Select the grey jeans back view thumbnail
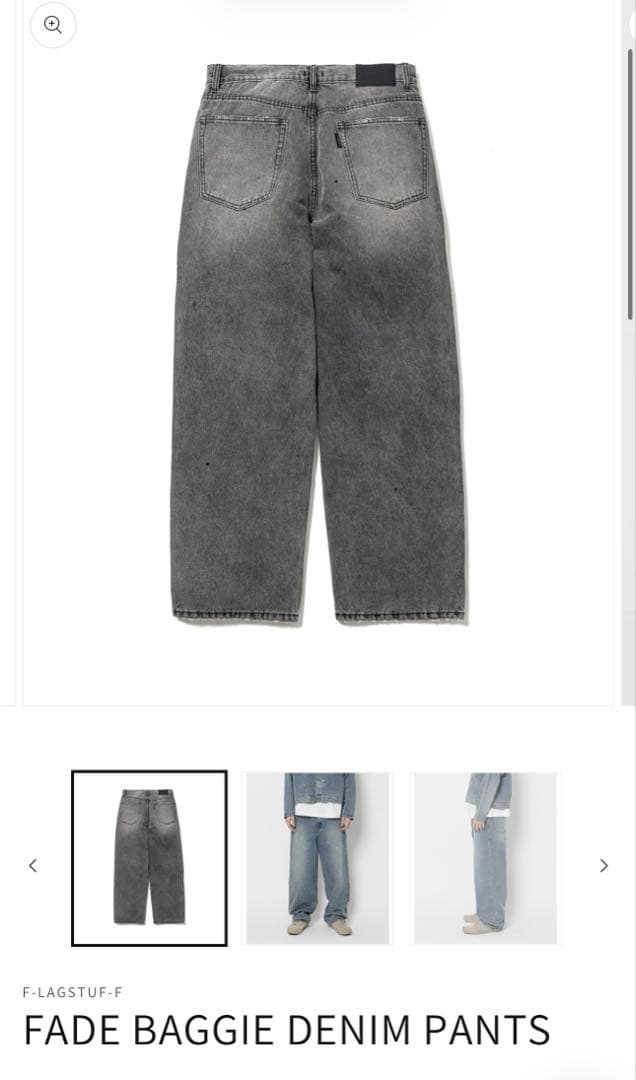Viewport: 636px width, 1080px height. click(150, 858)
